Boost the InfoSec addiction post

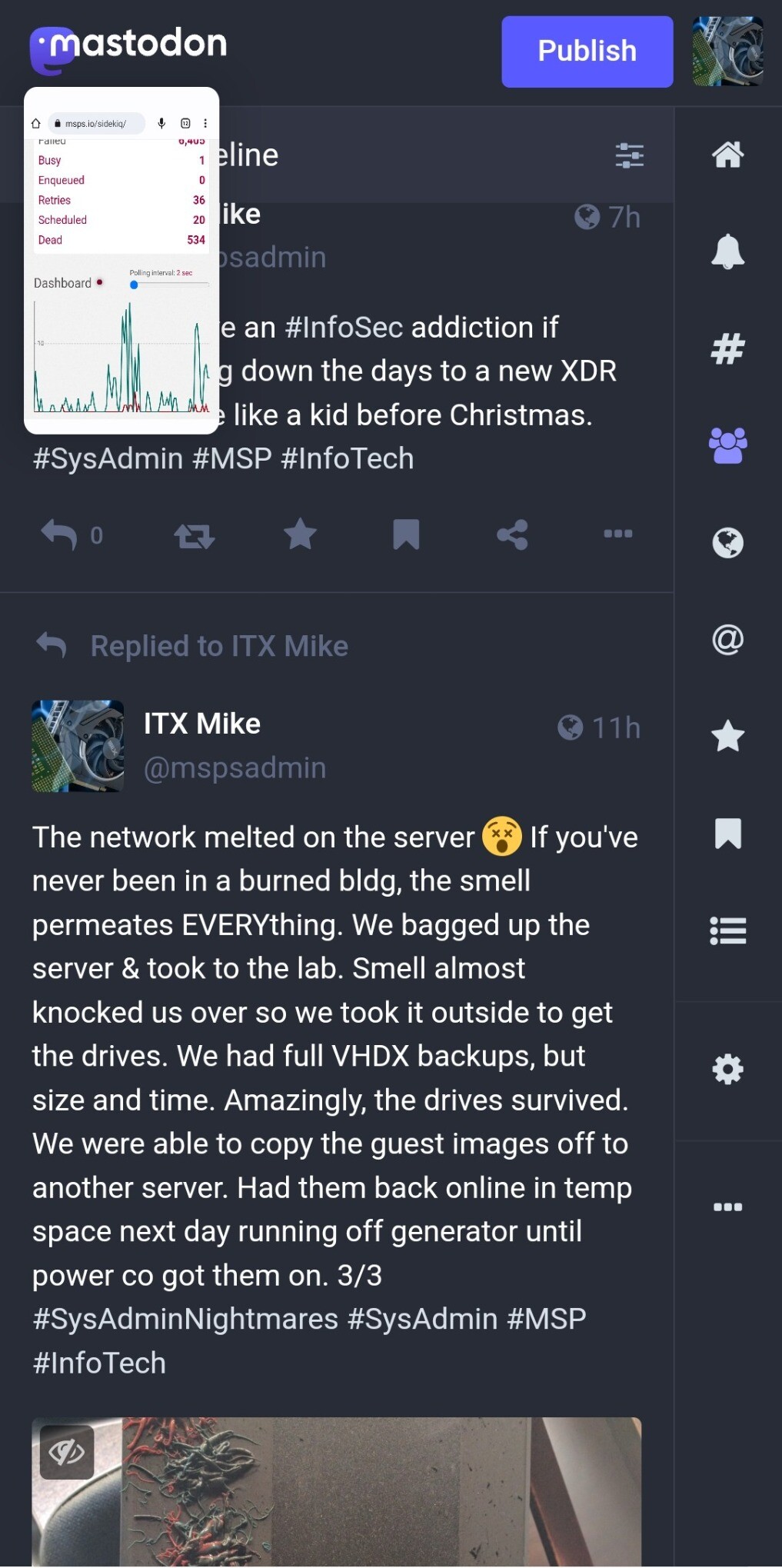[194, 535]
